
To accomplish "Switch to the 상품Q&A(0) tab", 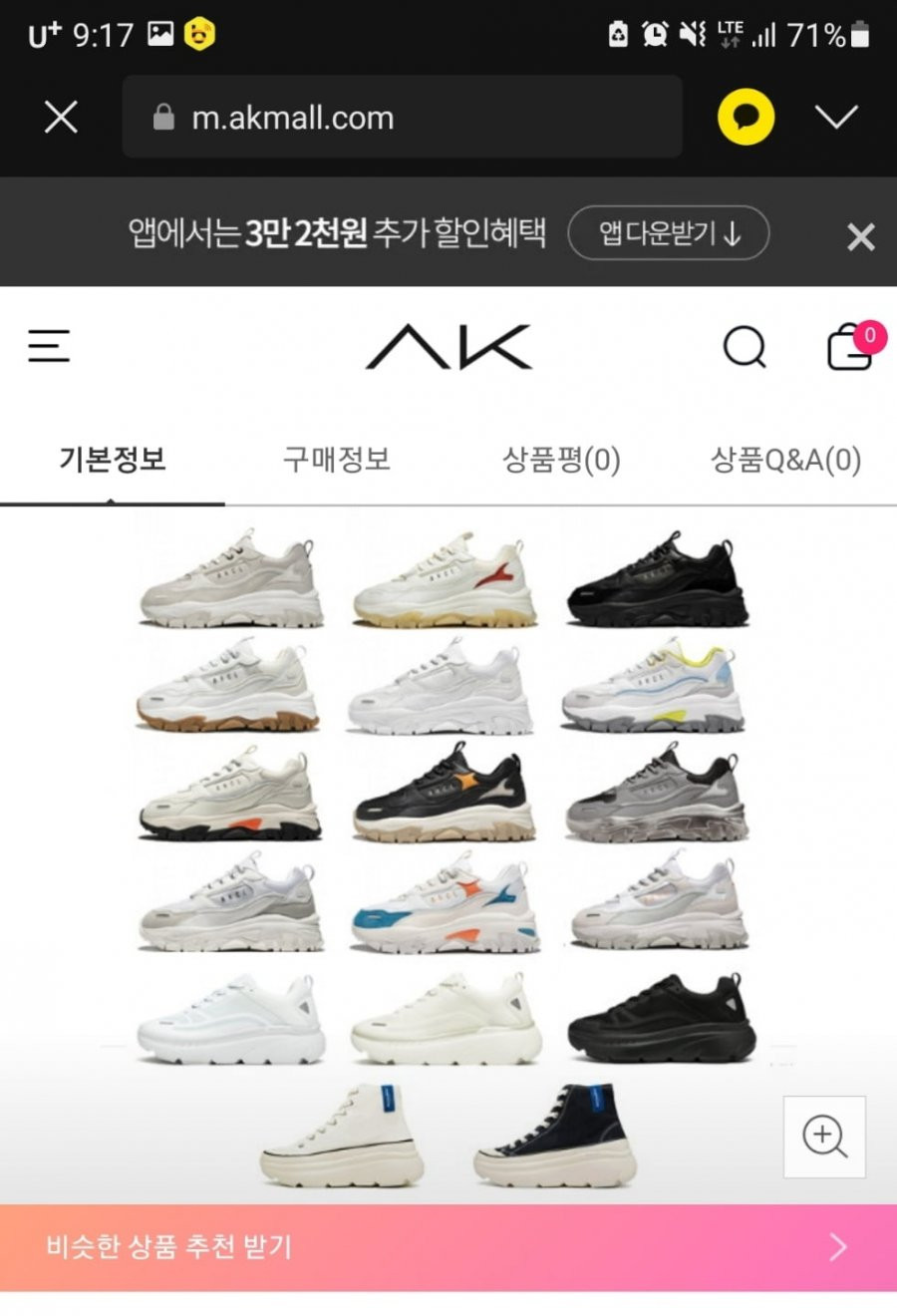I will click(x=785, y=460).
